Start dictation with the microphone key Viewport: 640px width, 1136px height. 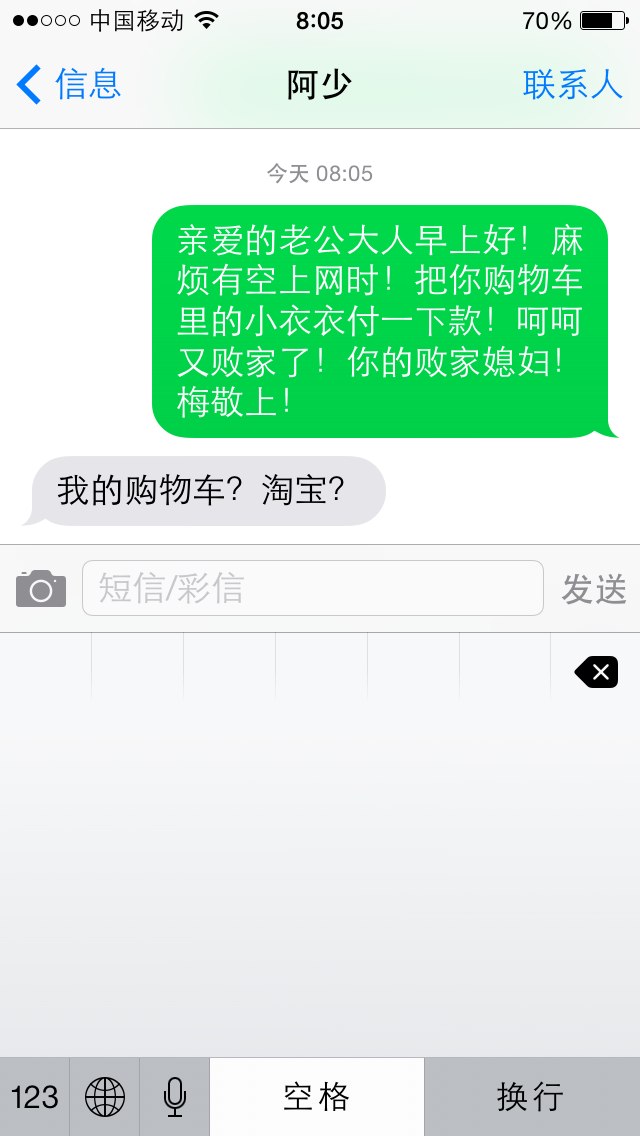tap(175, 1097)
